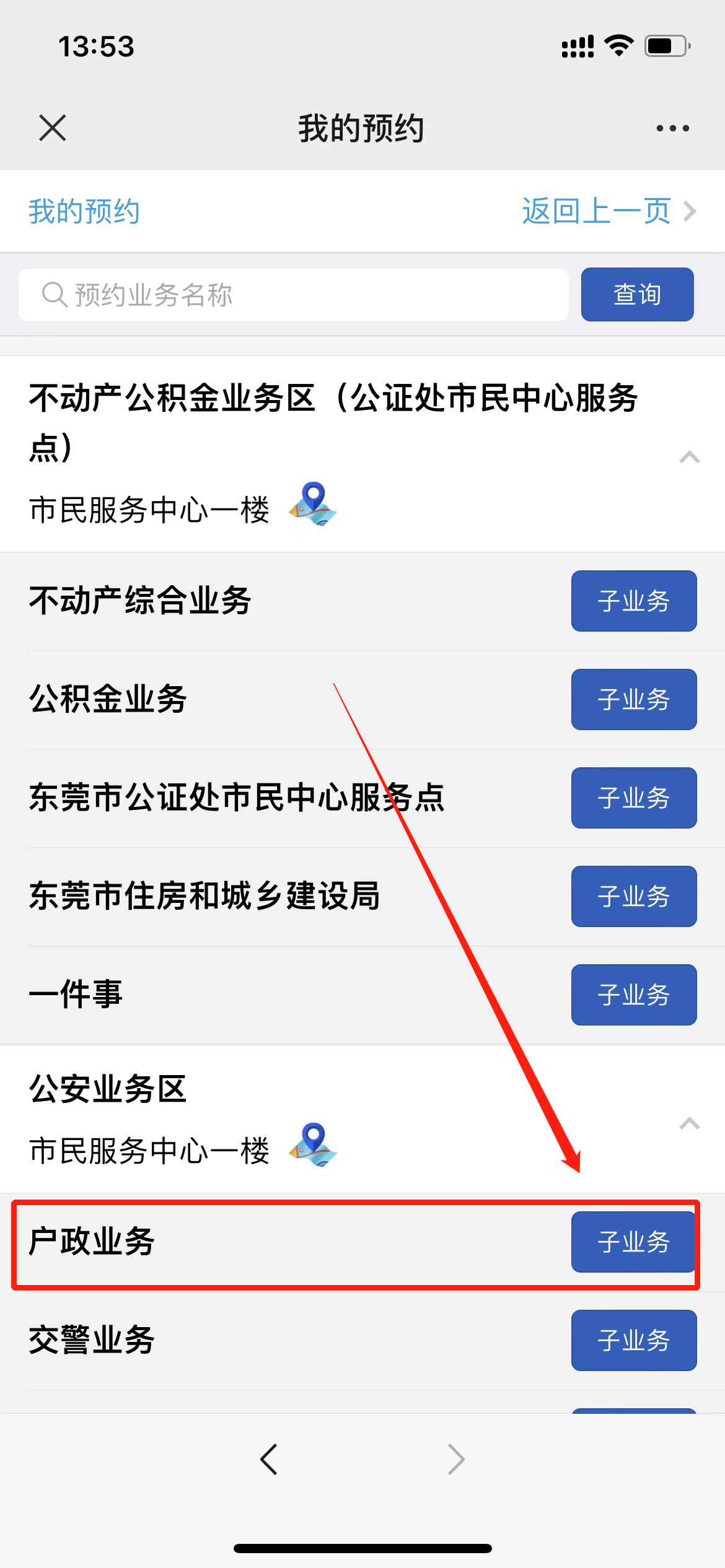
Task: Go back with the browser back arrow
Action: point(269,1460)
